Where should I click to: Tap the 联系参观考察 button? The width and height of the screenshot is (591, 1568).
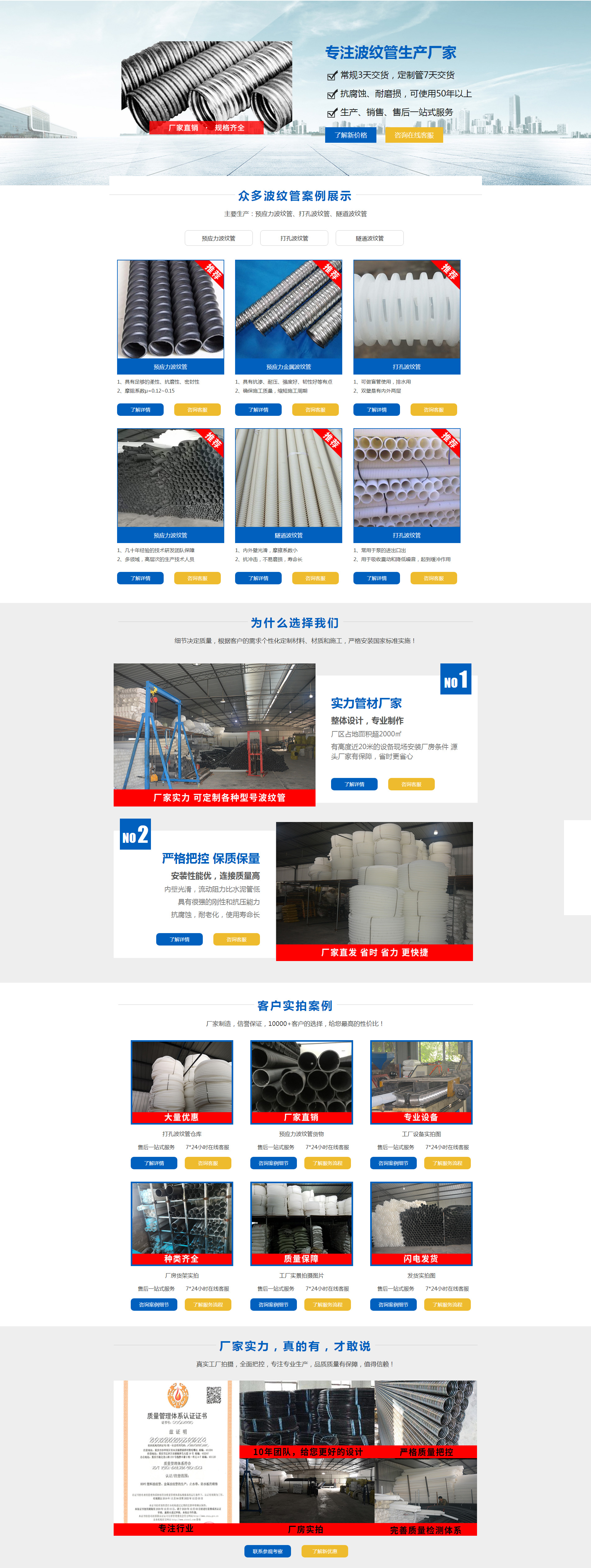point(267,1551)
